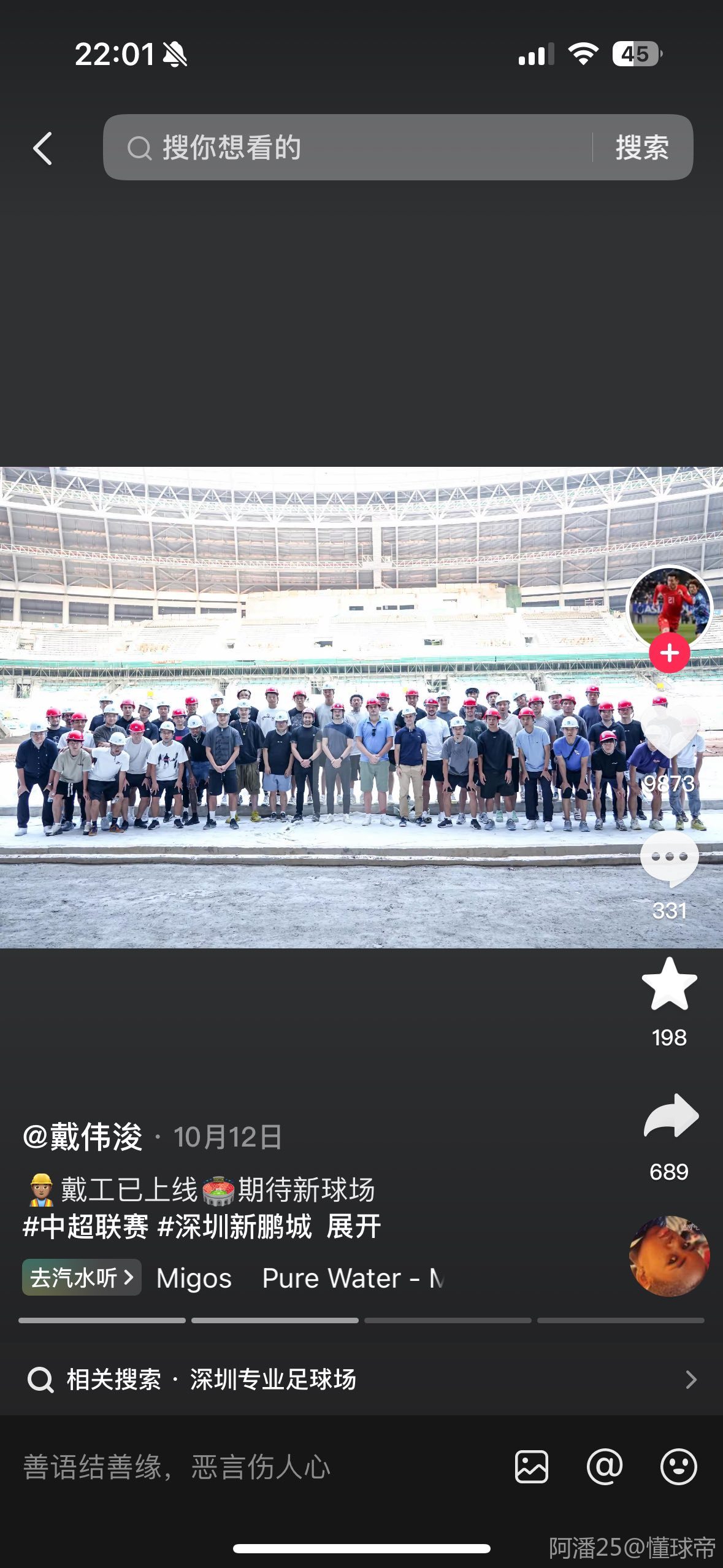The image size is (723, 1568).
Task: Open @戴伟浚 username link
Action: pos(83,1137)
